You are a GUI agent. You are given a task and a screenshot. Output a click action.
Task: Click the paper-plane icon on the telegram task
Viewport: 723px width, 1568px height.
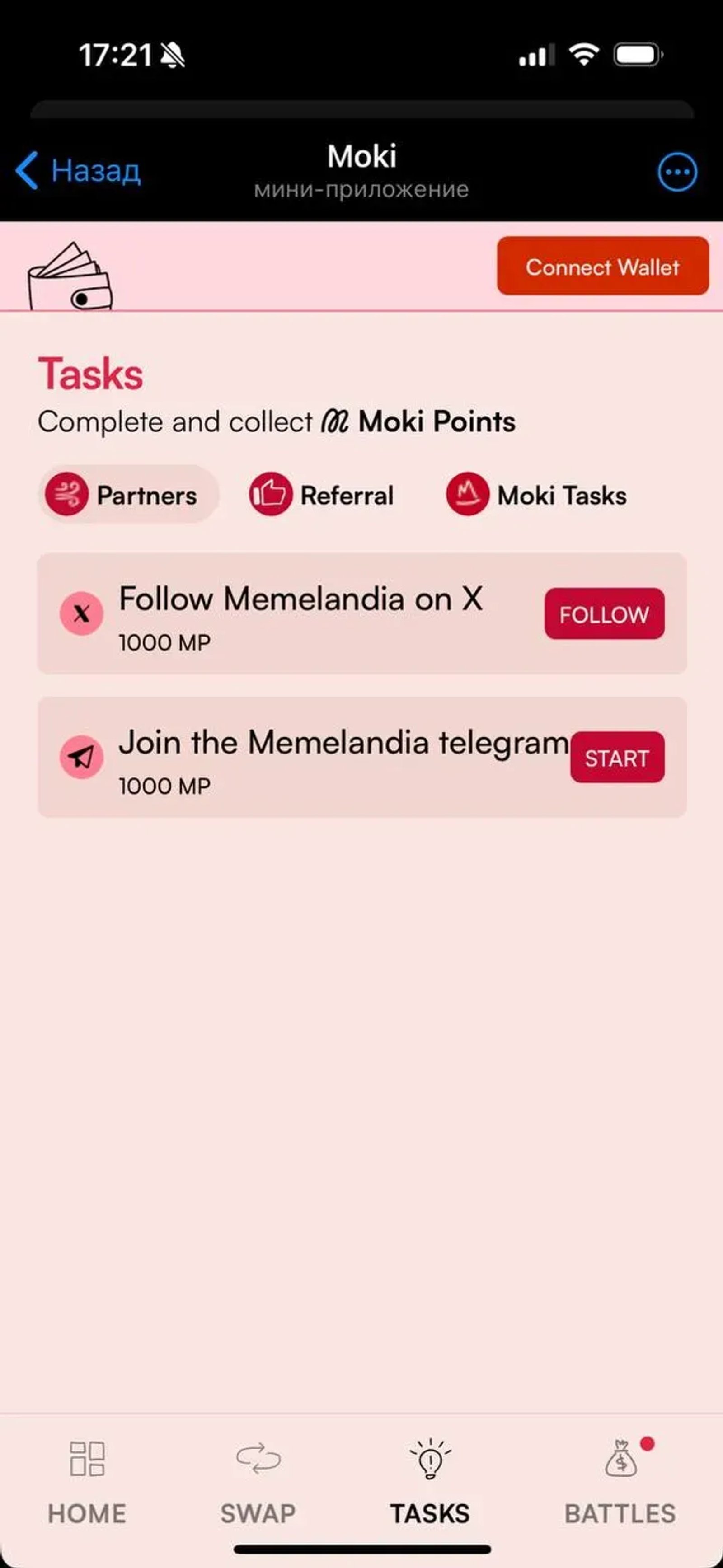(x=83, y=758)
